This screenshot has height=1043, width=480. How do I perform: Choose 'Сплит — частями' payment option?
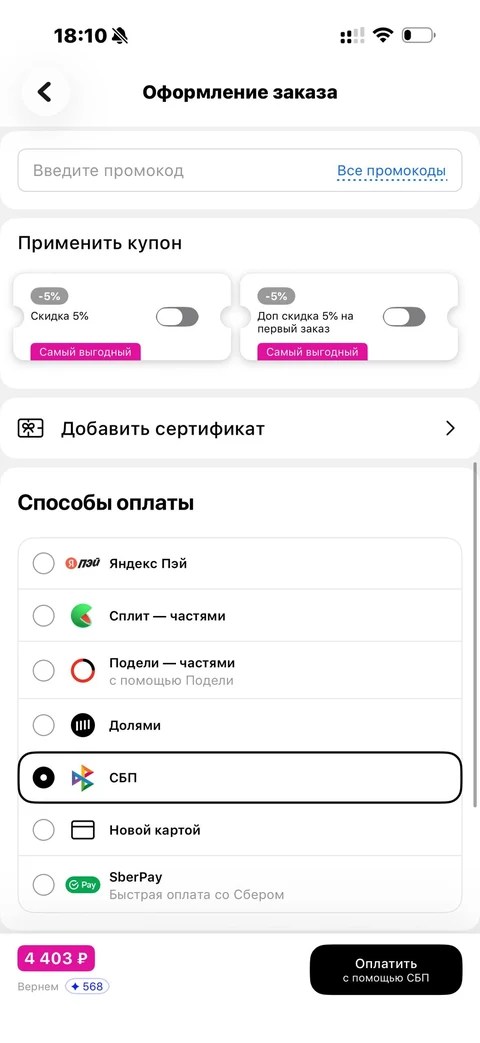(x=240, y=616)
